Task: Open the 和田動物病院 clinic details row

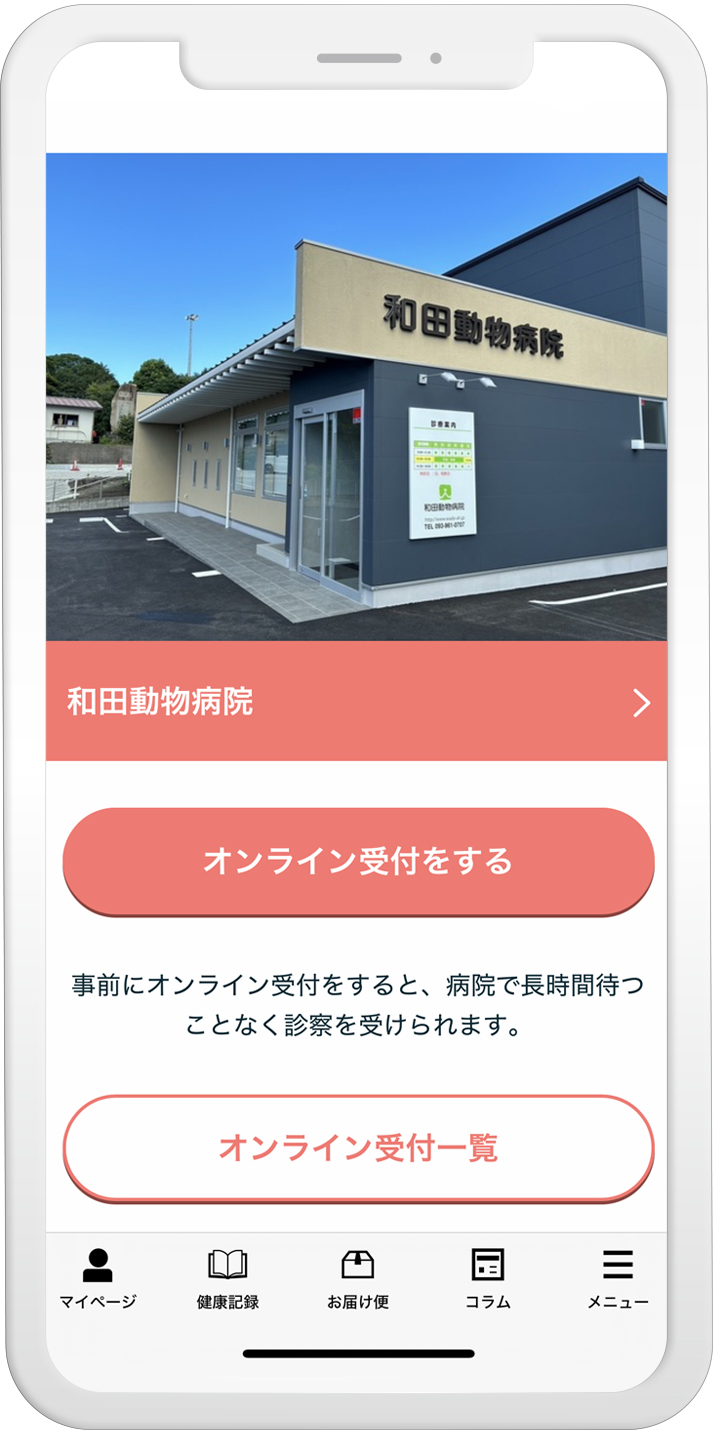Action: pyautogui.click(x=356, y=702)
